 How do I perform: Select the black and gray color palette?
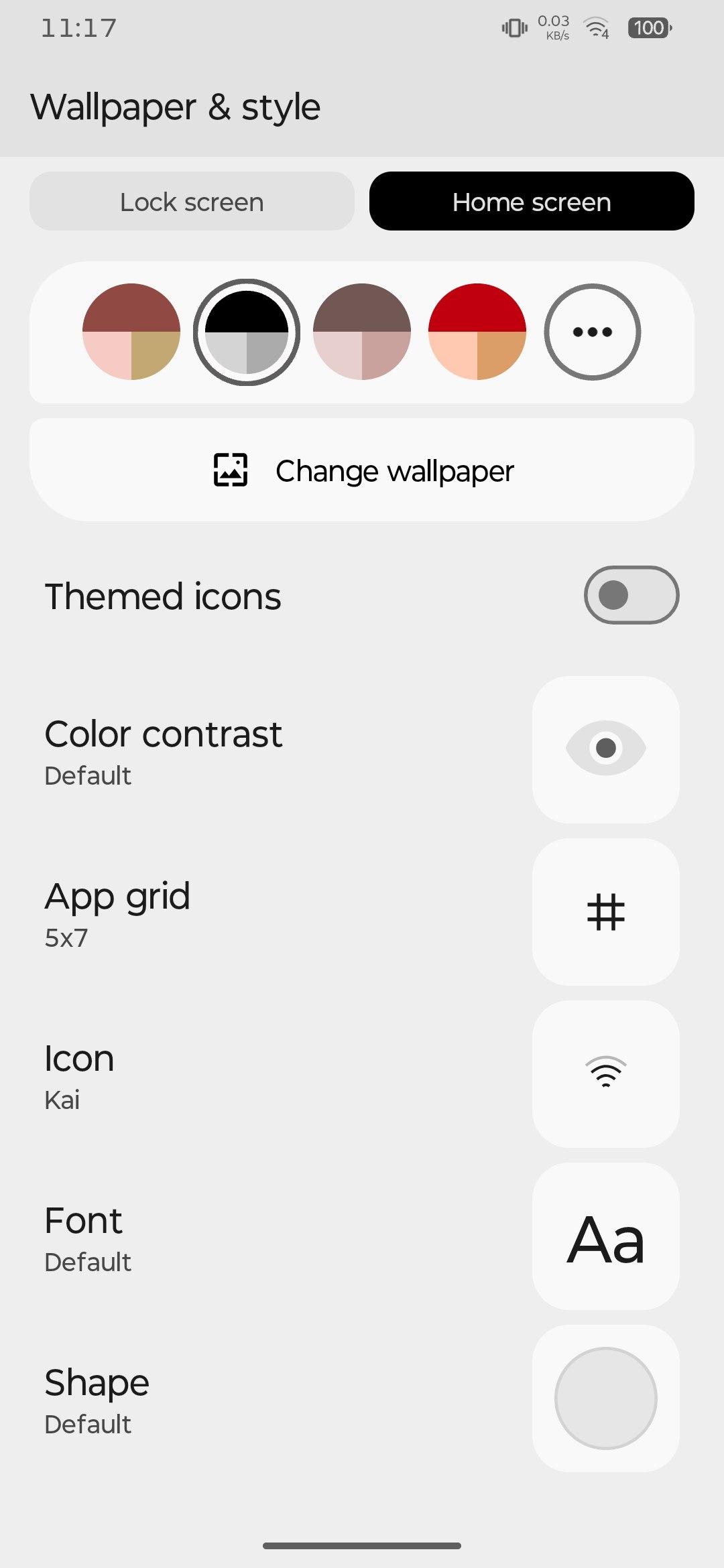[x=247, y=332]
